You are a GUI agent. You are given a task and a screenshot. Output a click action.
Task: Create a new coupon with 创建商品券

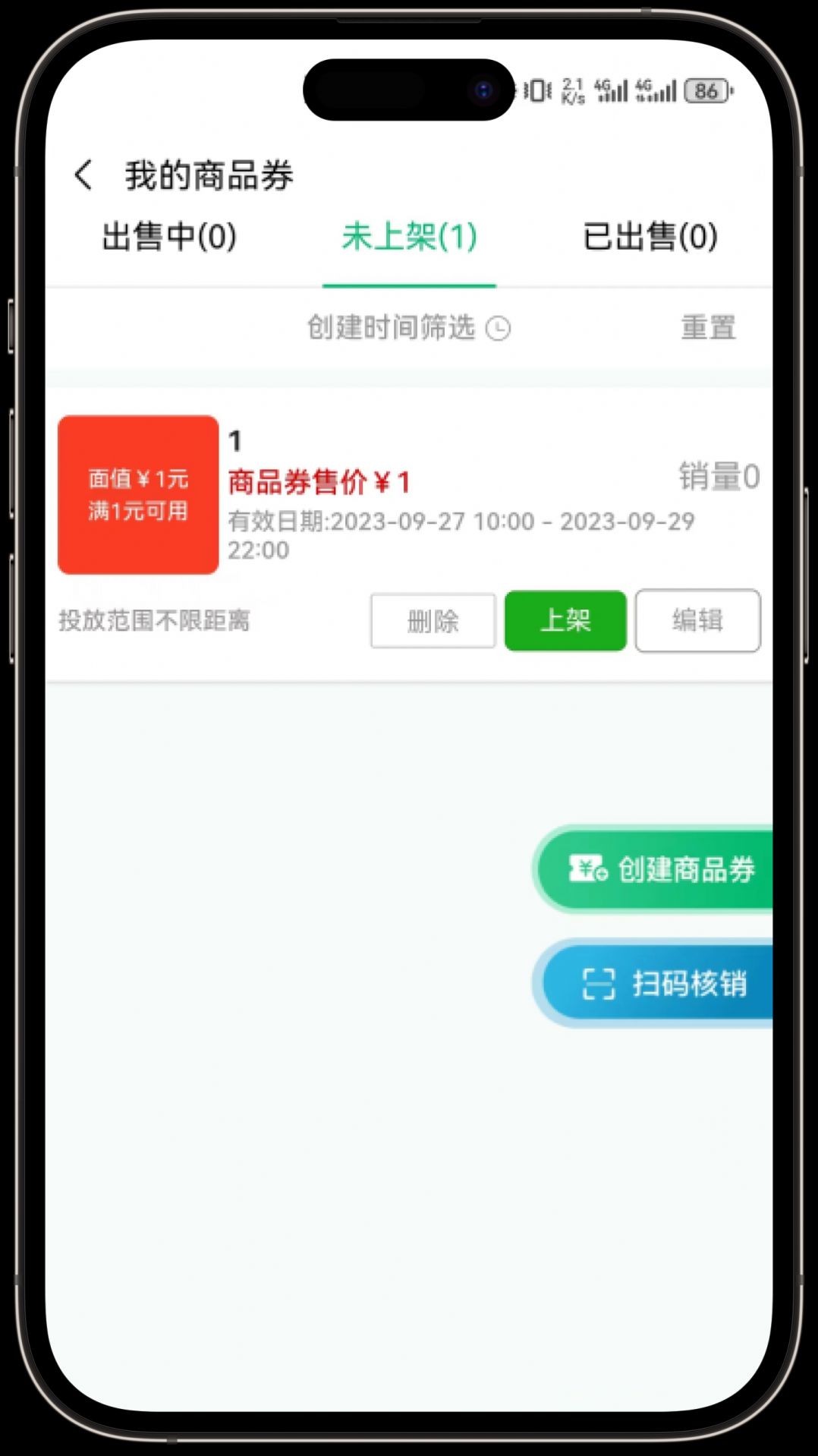tap(660, 869)
